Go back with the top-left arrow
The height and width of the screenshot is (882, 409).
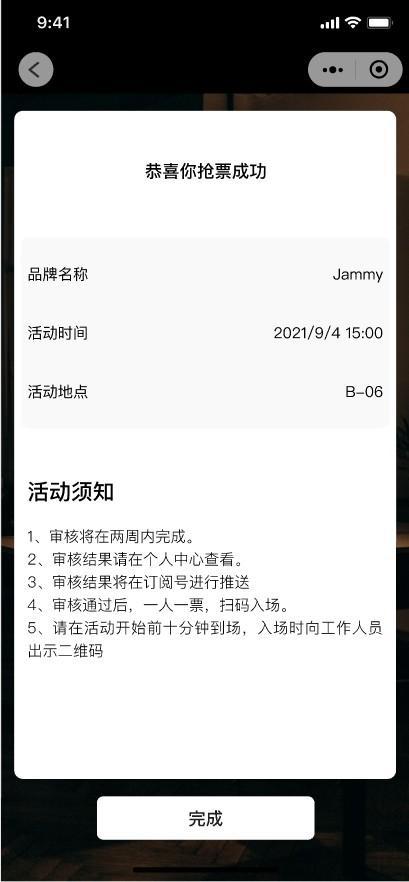pyautogui.click(x=36, y=70)
